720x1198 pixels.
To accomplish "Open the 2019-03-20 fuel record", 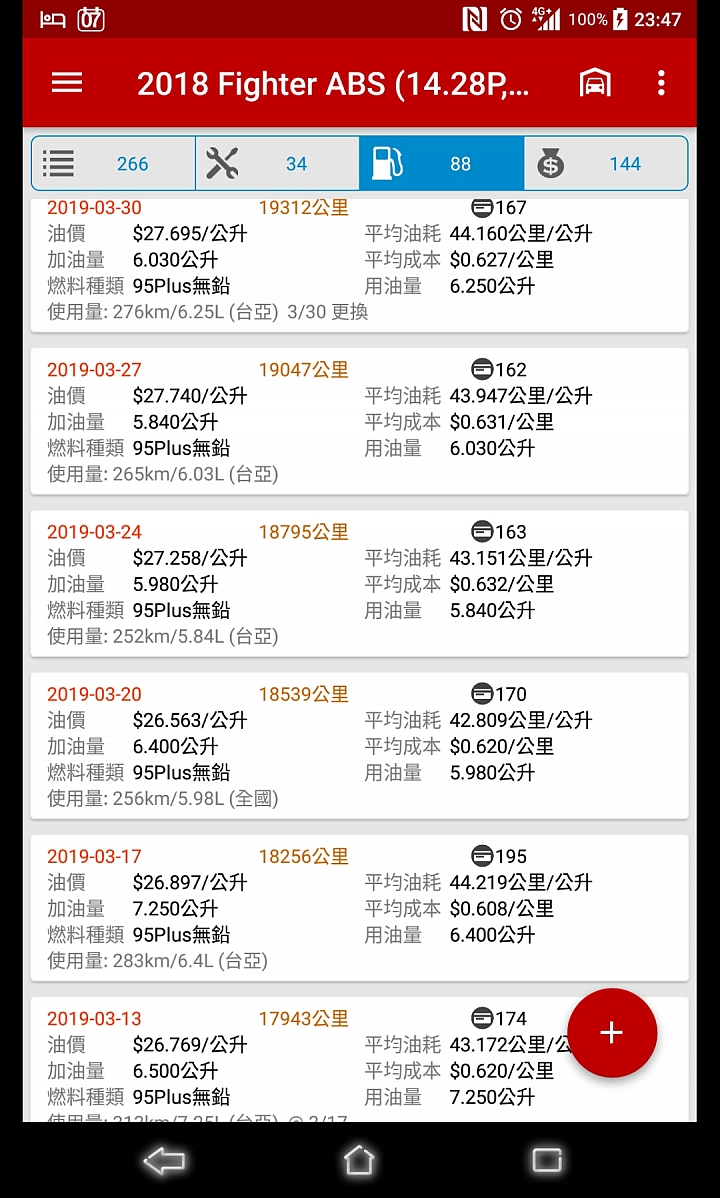I will pyautogui.click(x=359, y=745).
